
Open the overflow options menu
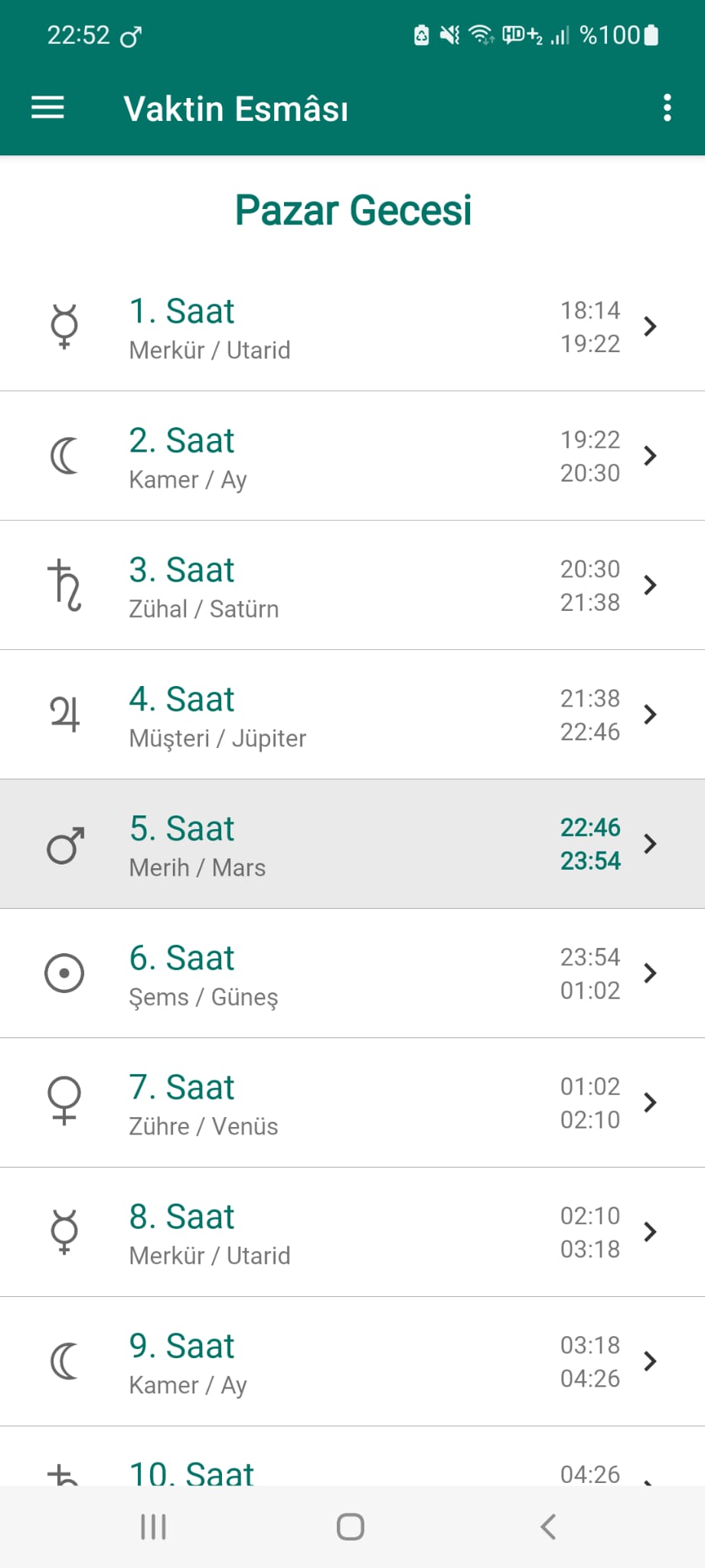(667, 108)
